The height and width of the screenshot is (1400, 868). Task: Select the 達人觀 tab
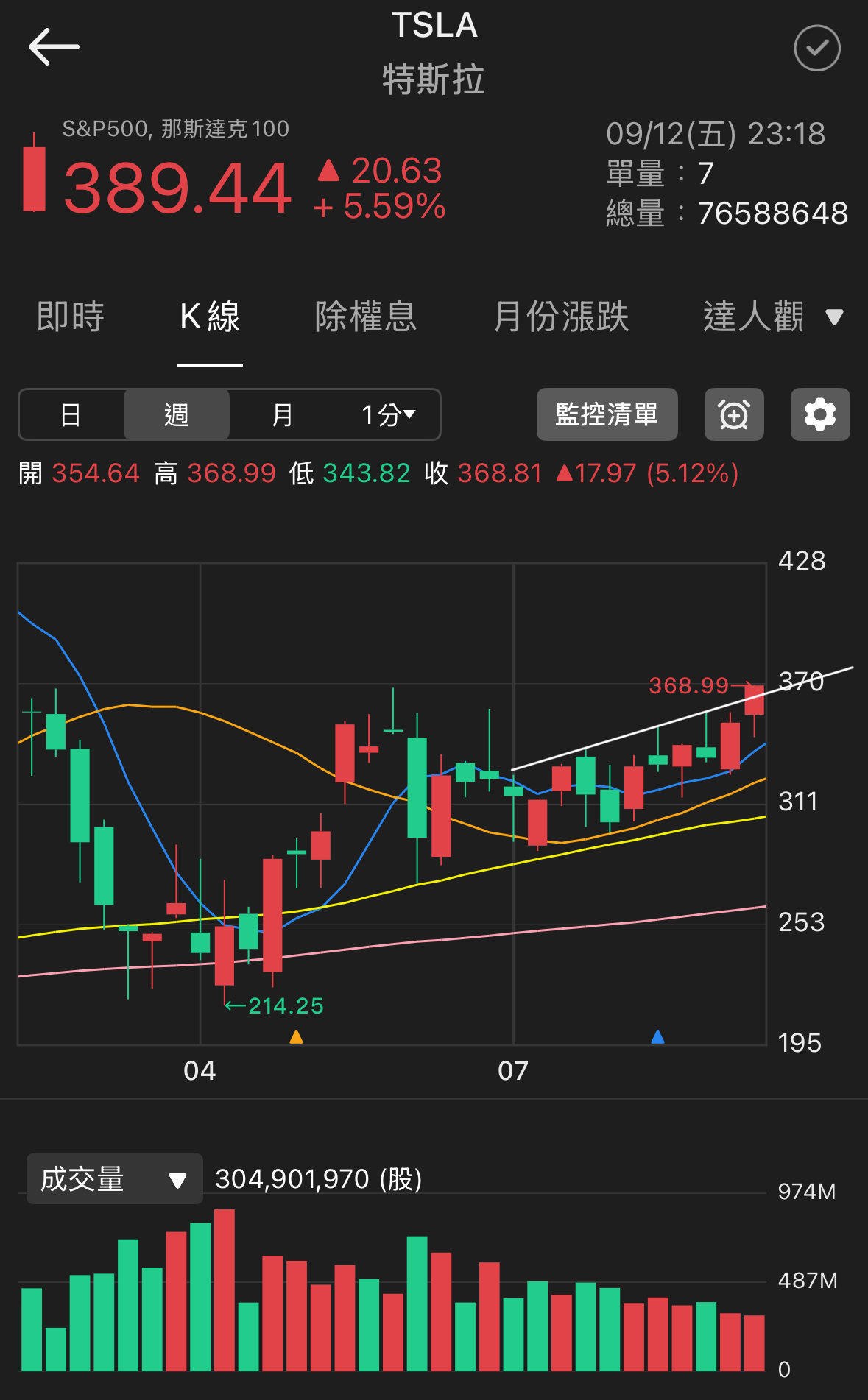coord(752,317)
